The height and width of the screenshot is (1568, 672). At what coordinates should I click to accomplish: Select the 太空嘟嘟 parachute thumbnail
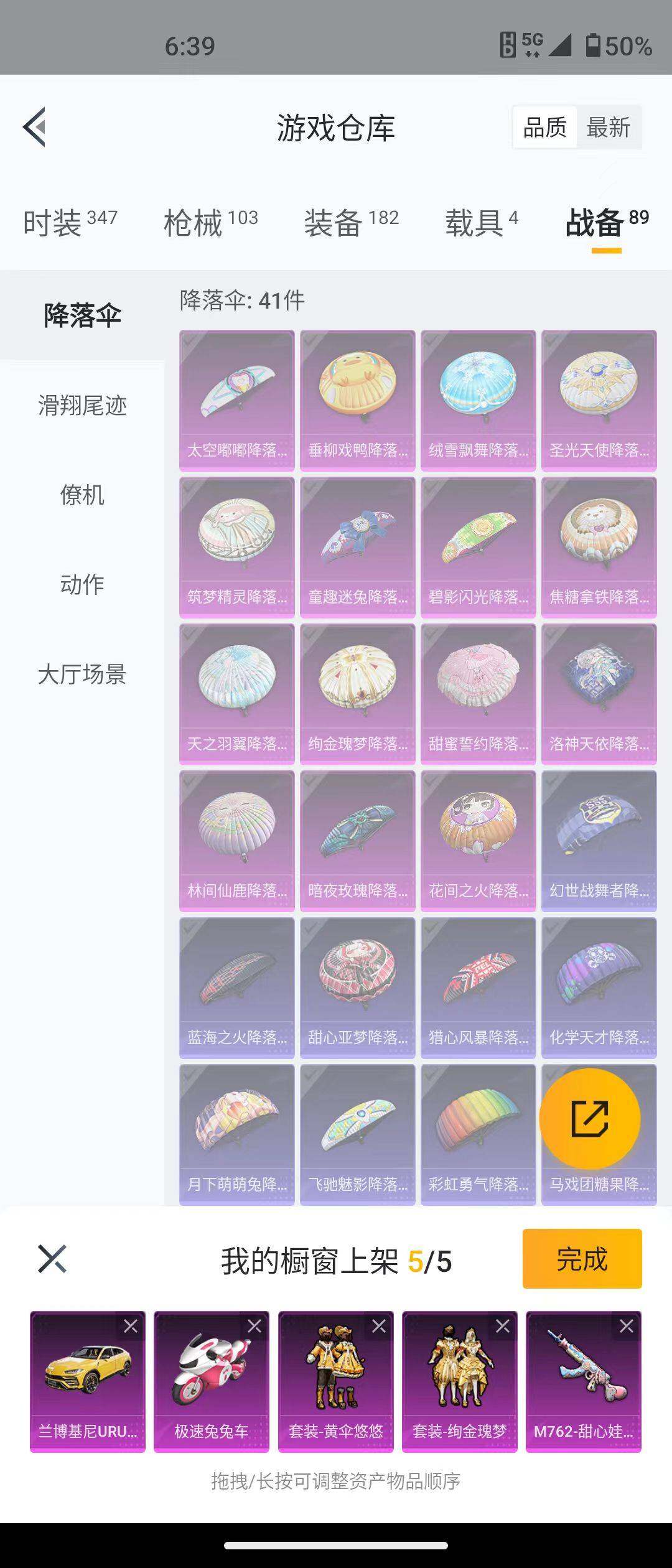click(236, 398)
